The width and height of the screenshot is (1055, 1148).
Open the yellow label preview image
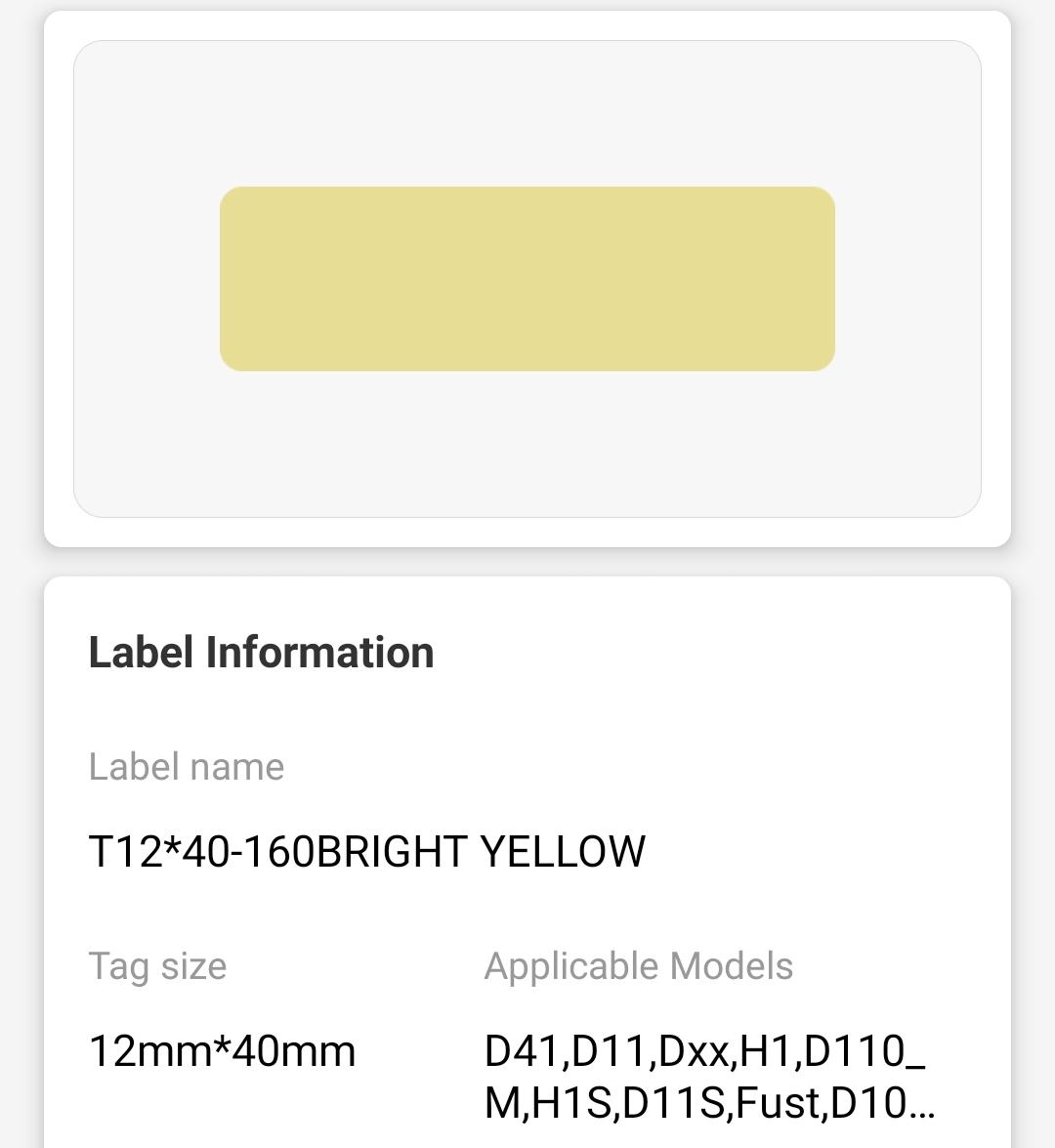[527, 278]
